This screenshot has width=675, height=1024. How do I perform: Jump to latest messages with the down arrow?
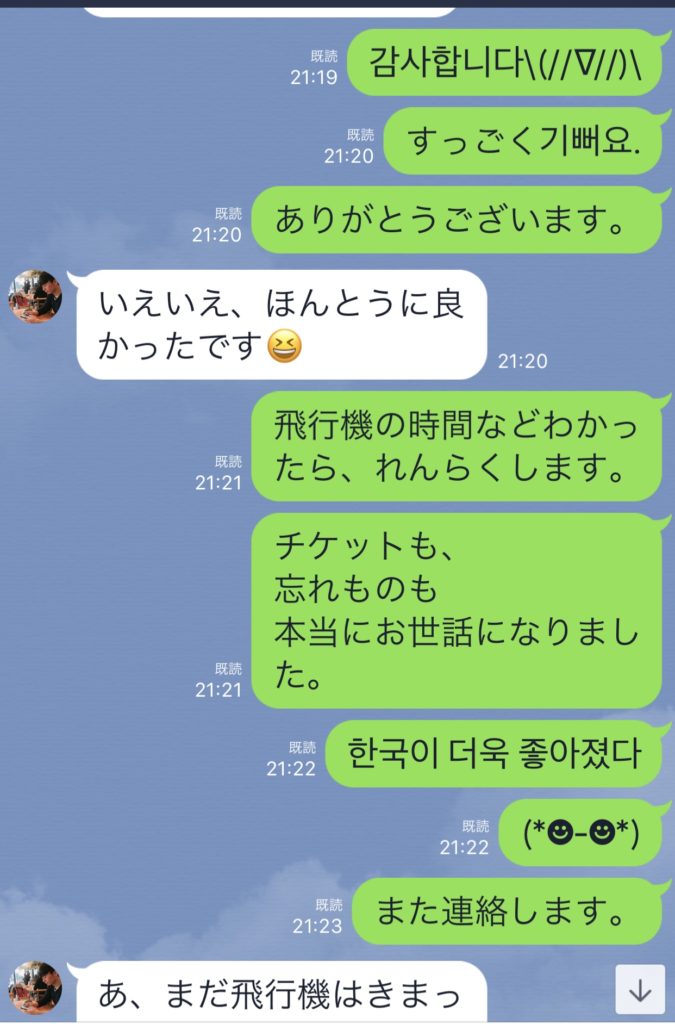(640, 990)
